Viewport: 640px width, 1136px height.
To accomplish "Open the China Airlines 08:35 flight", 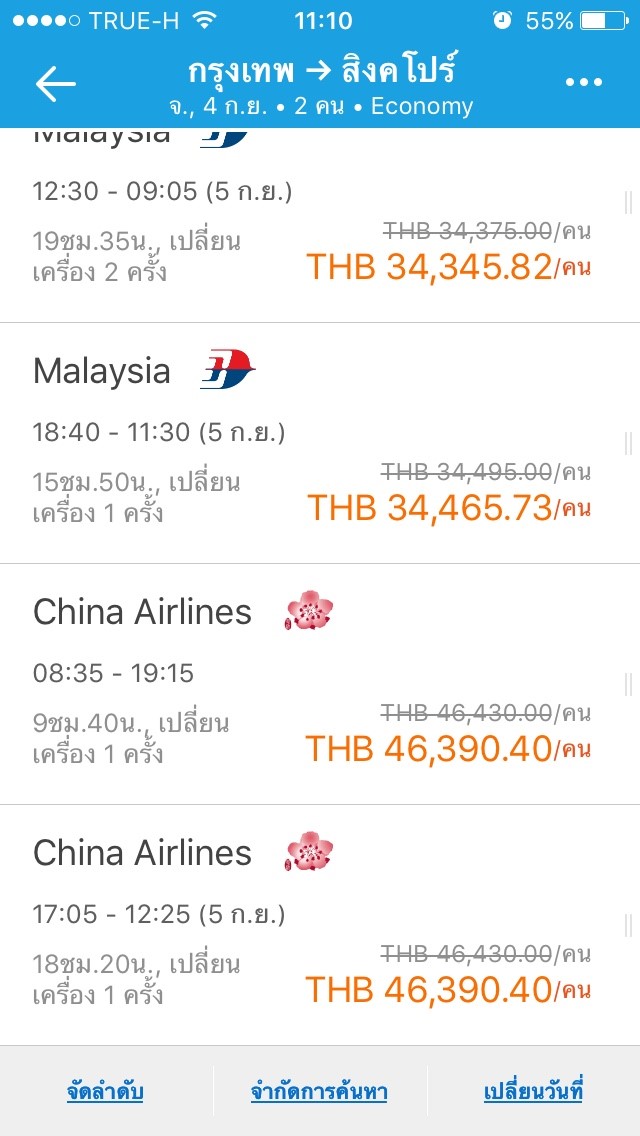I will tap(320, 684).
